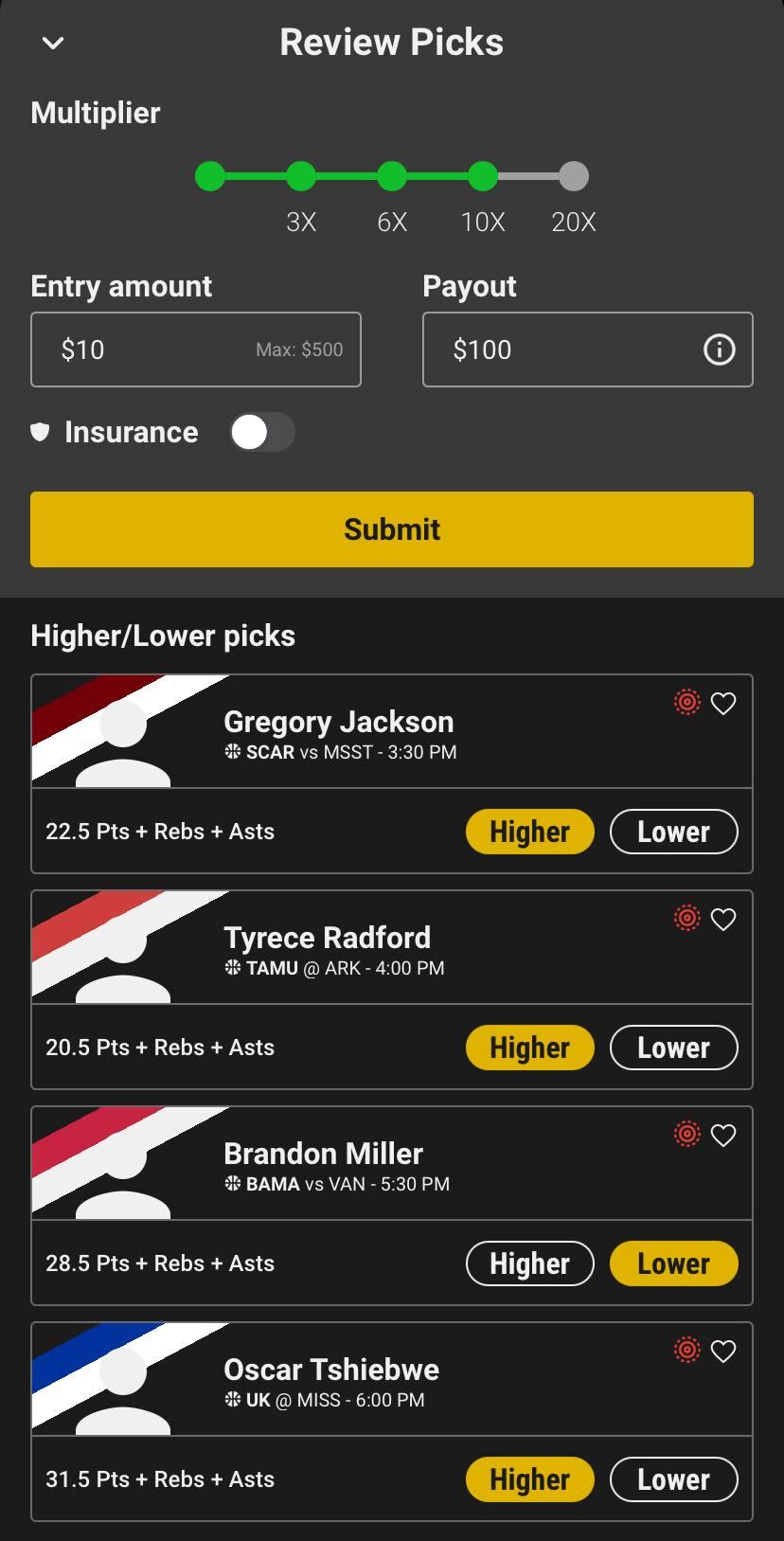This screenshot has width=784, height=1541.
Task: Heart Oscar Tshiebwe's pick card
Action: tap(723, 1351)
